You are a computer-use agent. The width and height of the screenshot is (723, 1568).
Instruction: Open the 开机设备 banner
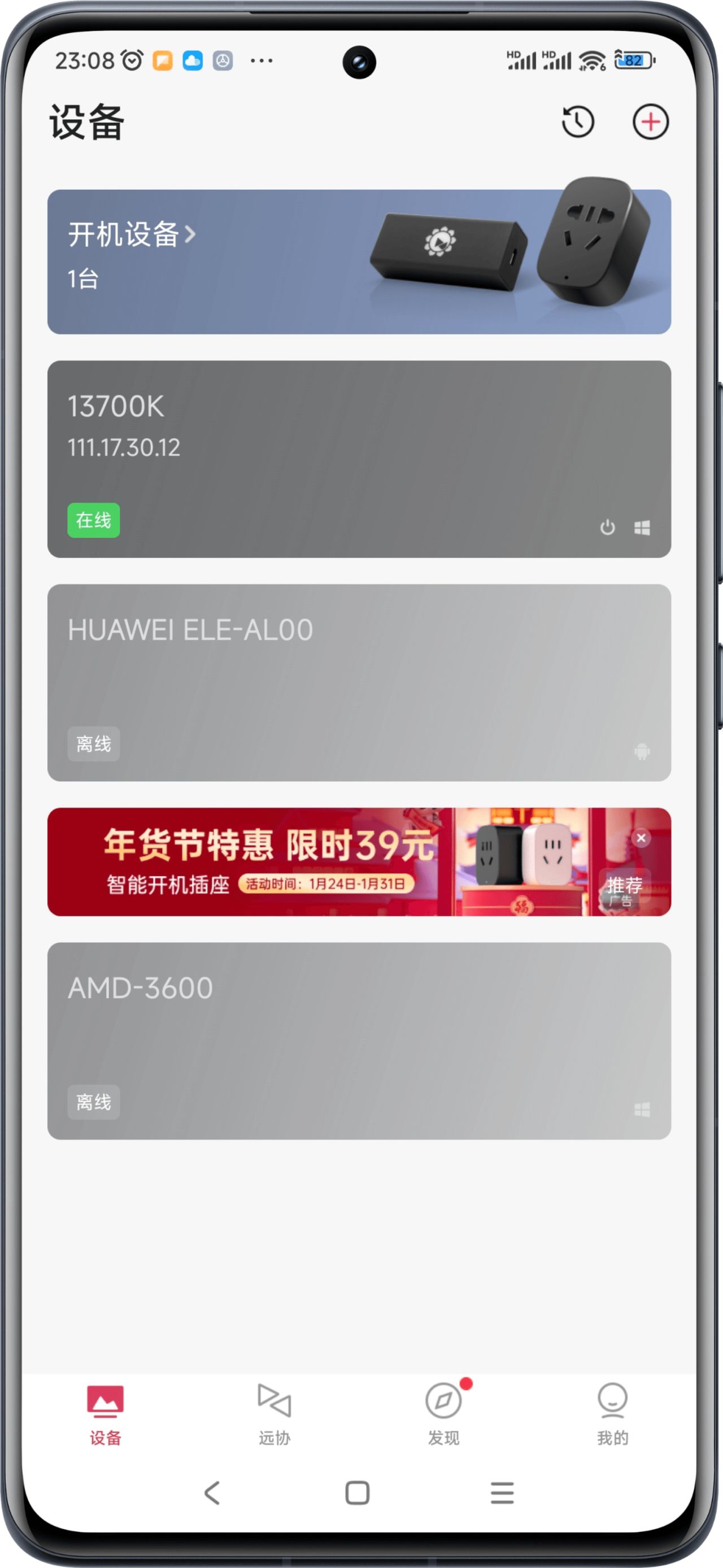tap(243, 260)
